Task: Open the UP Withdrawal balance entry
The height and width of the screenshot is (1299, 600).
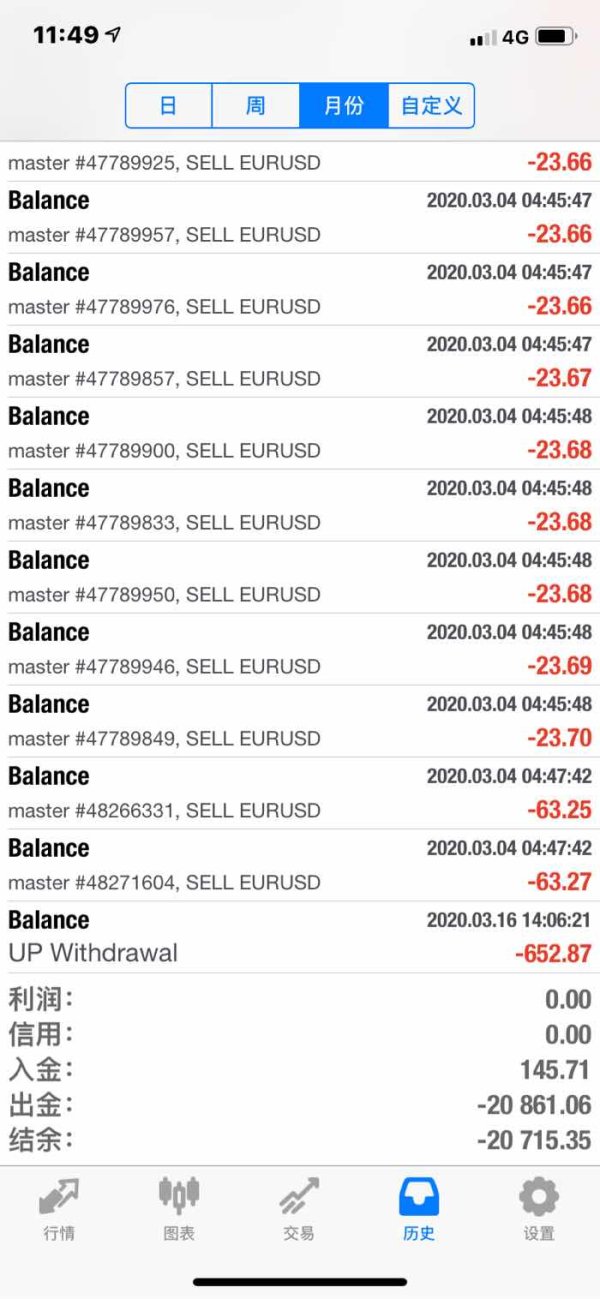Action: 300,937
